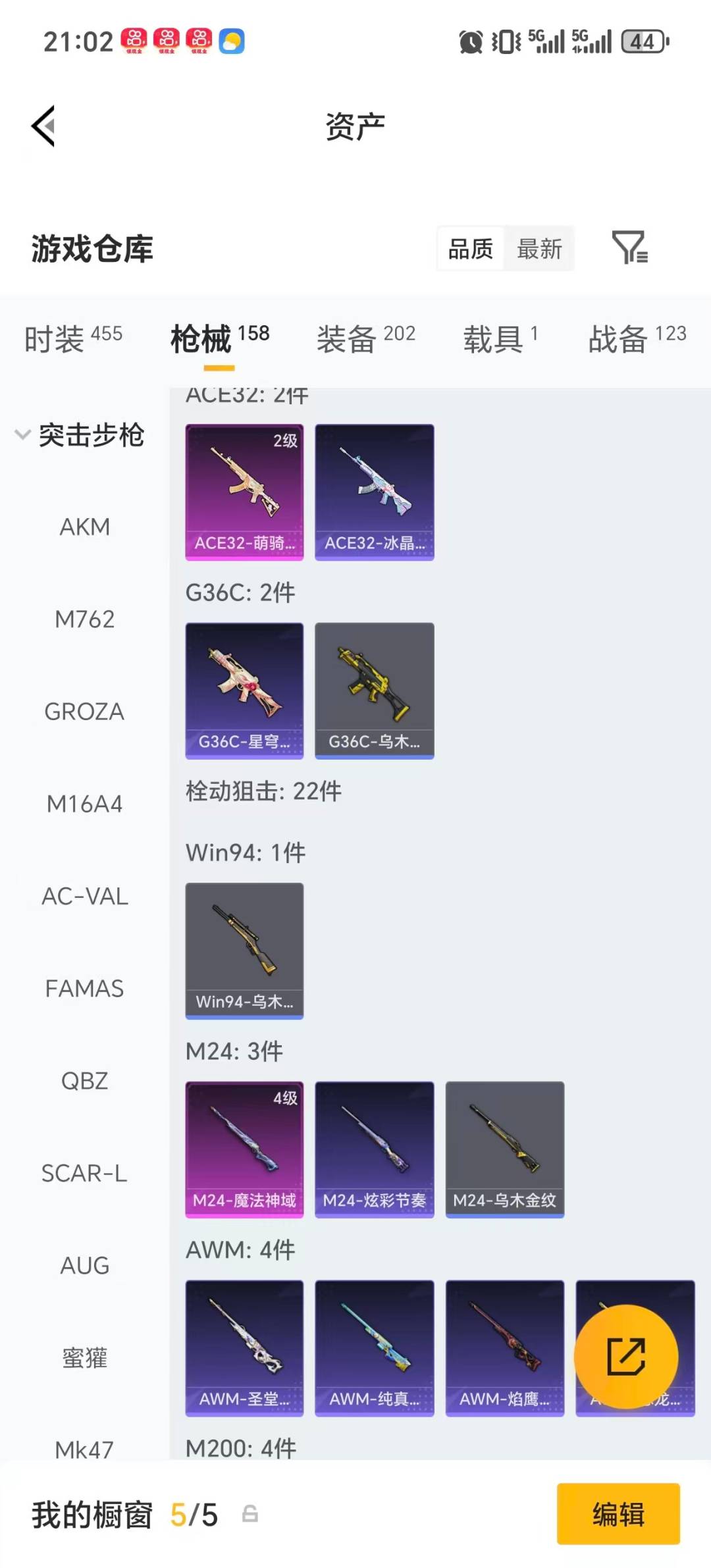
Task: Select AKM in the weapon sidebar
Action: 84,527
